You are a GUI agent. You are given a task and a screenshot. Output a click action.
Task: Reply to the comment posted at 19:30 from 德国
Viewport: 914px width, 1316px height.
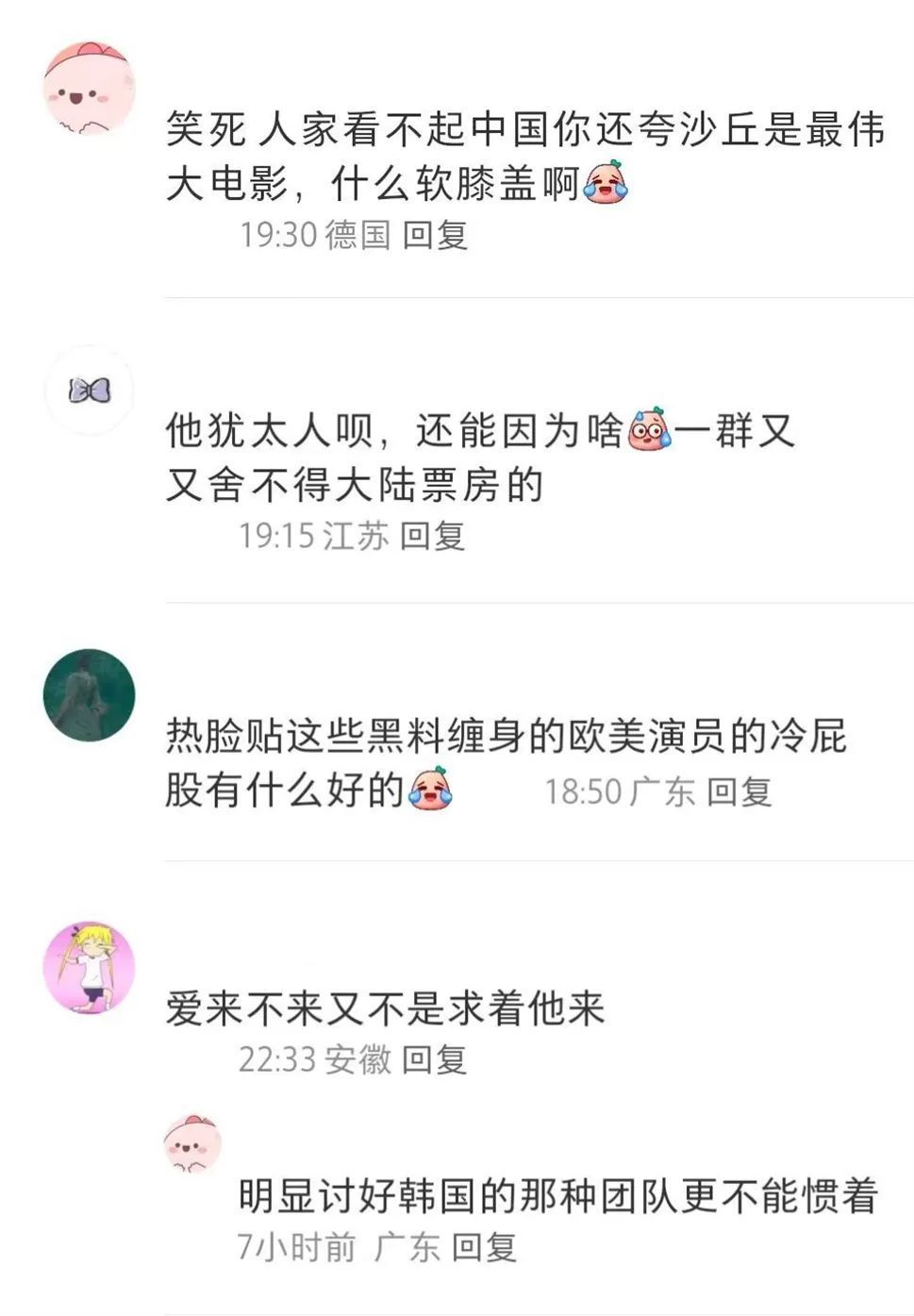435,235
